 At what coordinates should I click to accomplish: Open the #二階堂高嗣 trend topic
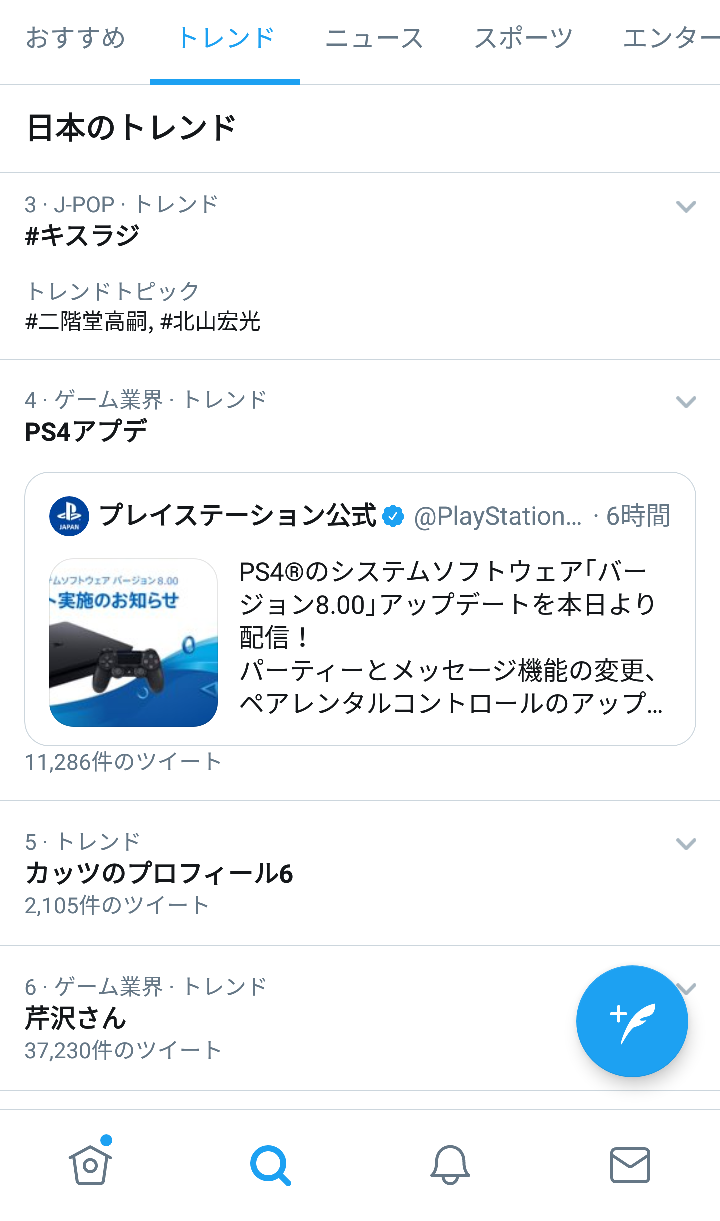click(88, 322)
